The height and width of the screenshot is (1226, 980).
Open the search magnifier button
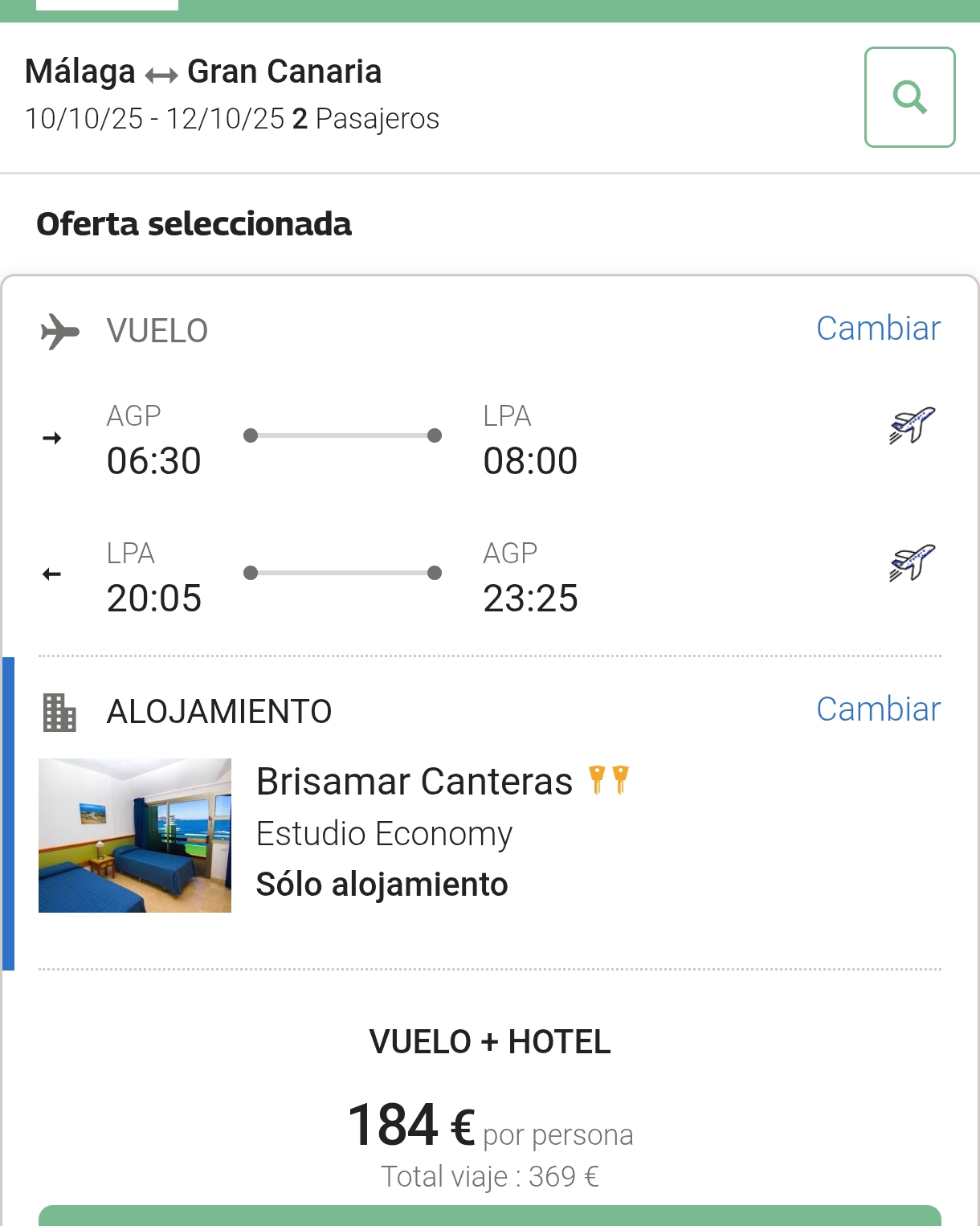pyautogui.click(x=909, y=97)
